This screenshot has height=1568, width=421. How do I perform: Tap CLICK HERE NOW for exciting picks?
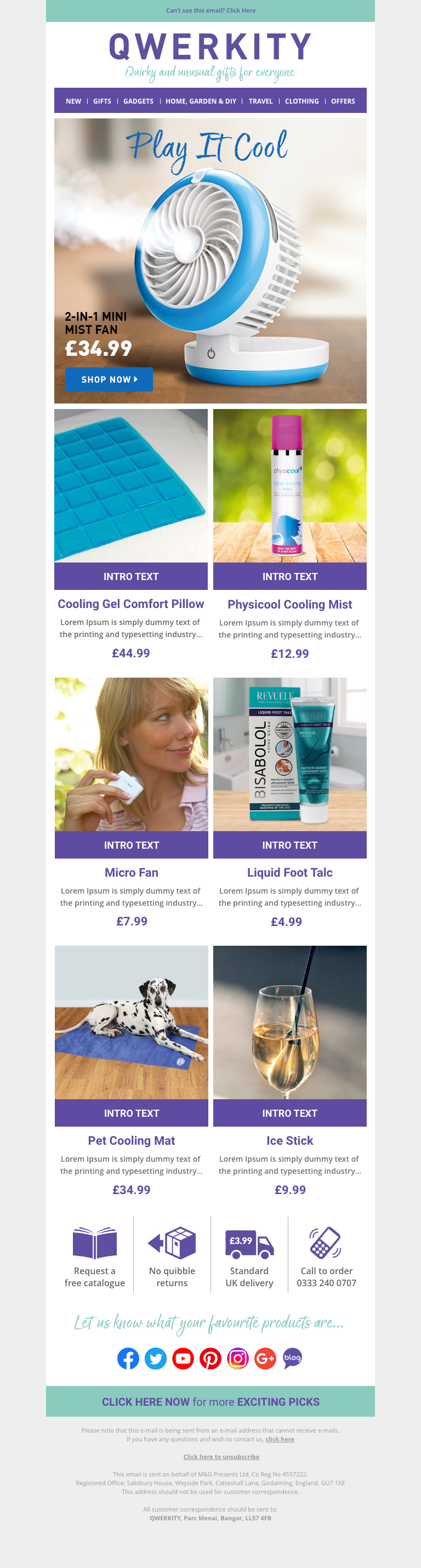(x=210, y=1401)
